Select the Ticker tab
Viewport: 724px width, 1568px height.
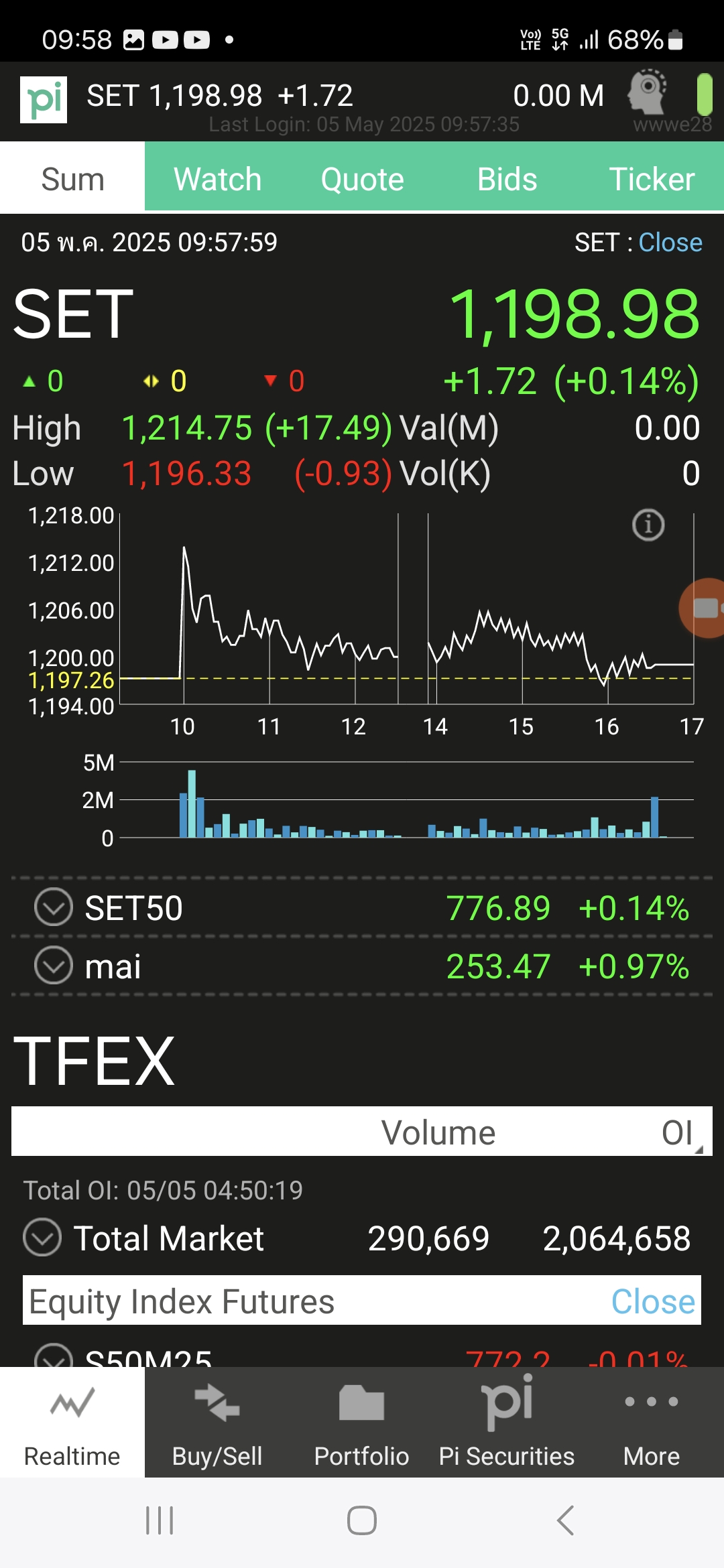[652, 179]
